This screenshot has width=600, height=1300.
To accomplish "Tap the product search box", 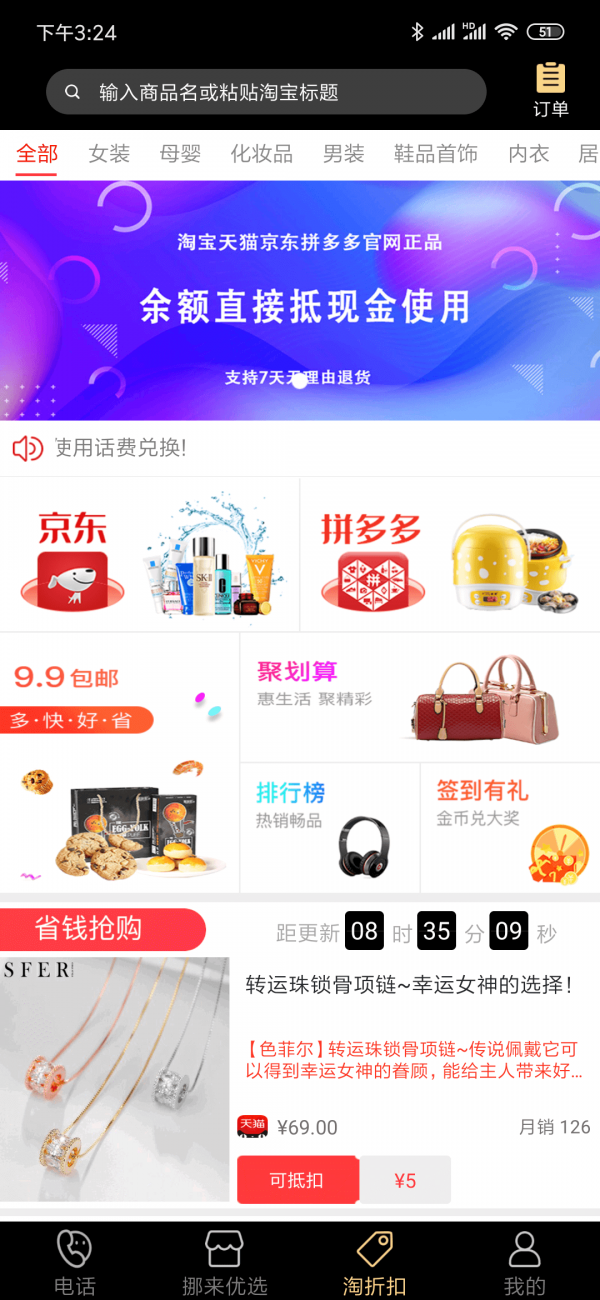I will [266, 92].
